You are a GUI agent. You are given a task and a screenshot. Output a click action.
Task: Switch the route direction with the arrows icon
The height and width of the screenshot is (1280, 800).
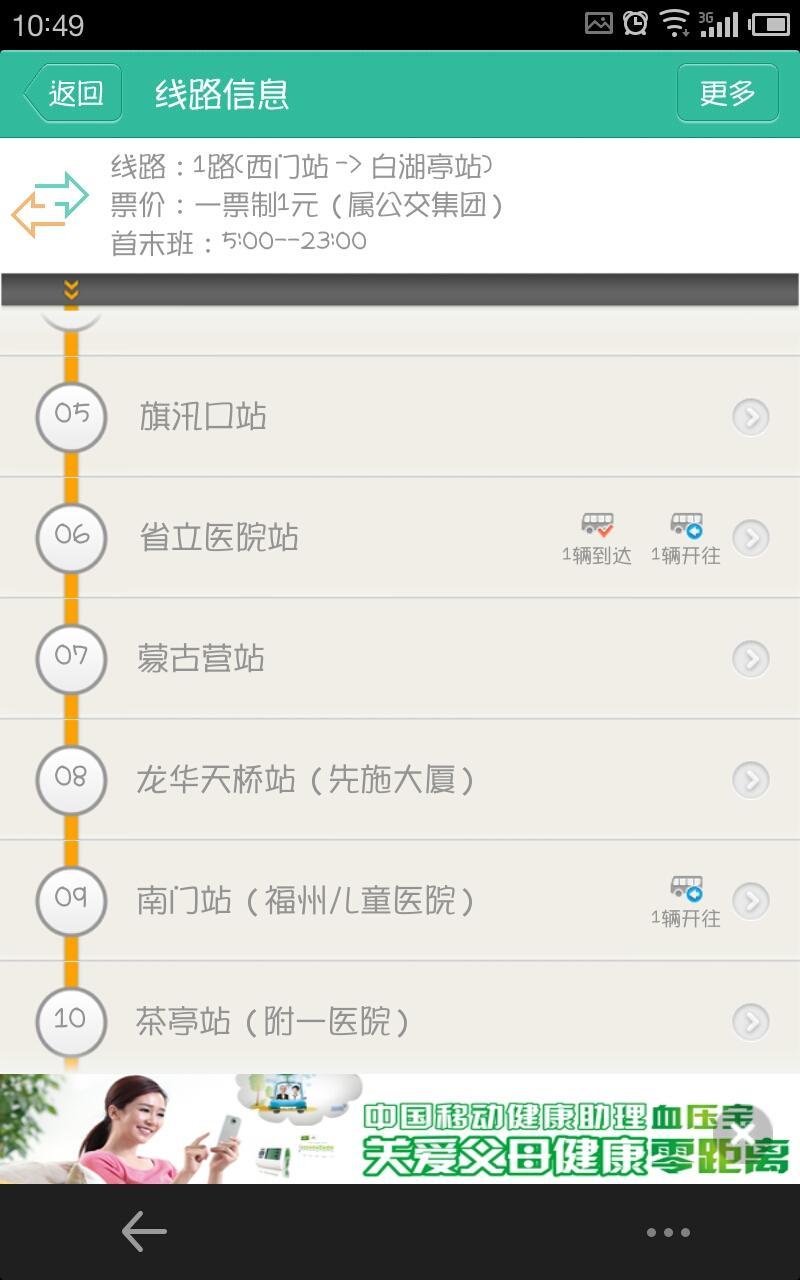pos(50,204)
